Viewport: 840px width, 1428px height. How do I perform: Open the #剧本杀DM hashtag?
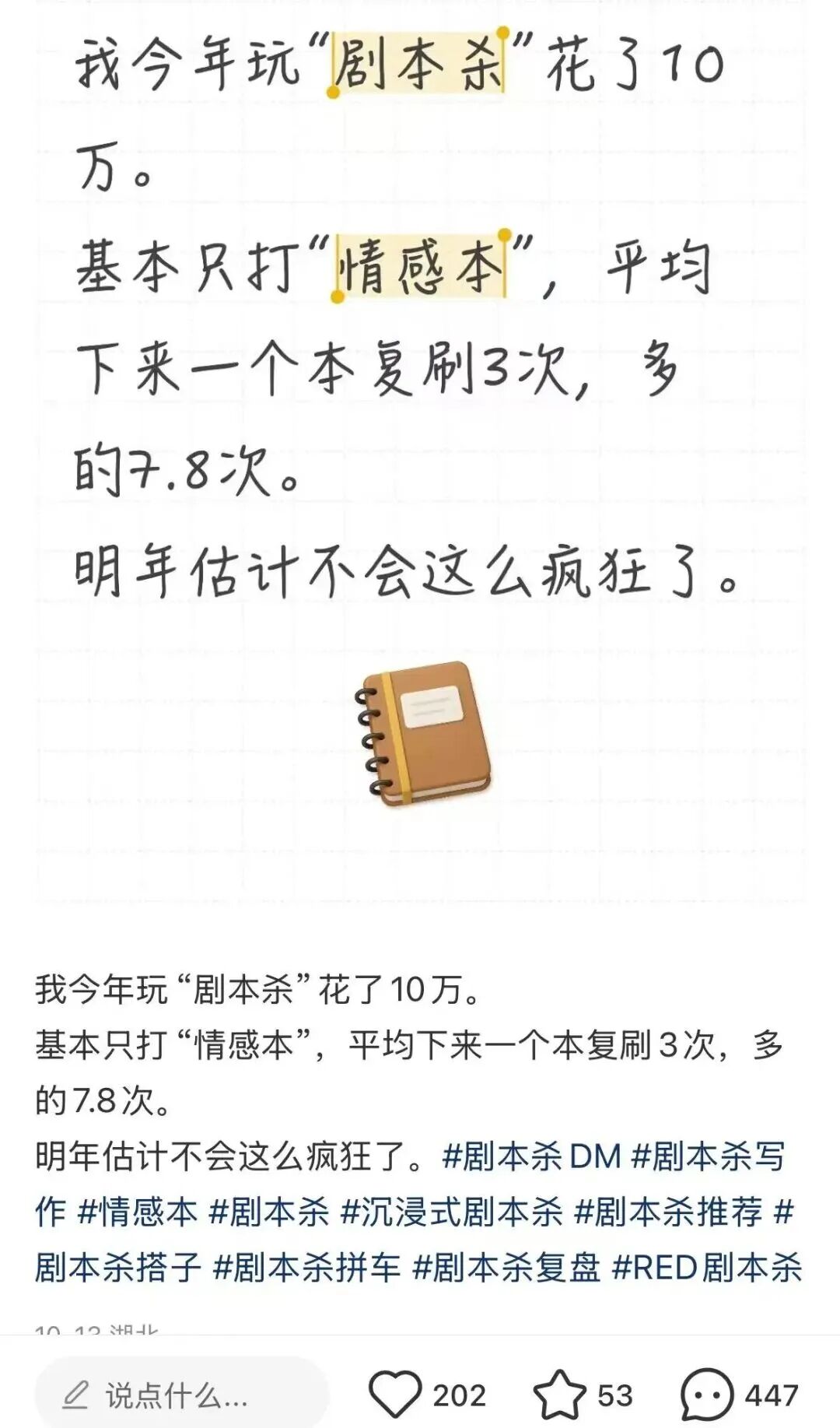(x=532, y=1157)
